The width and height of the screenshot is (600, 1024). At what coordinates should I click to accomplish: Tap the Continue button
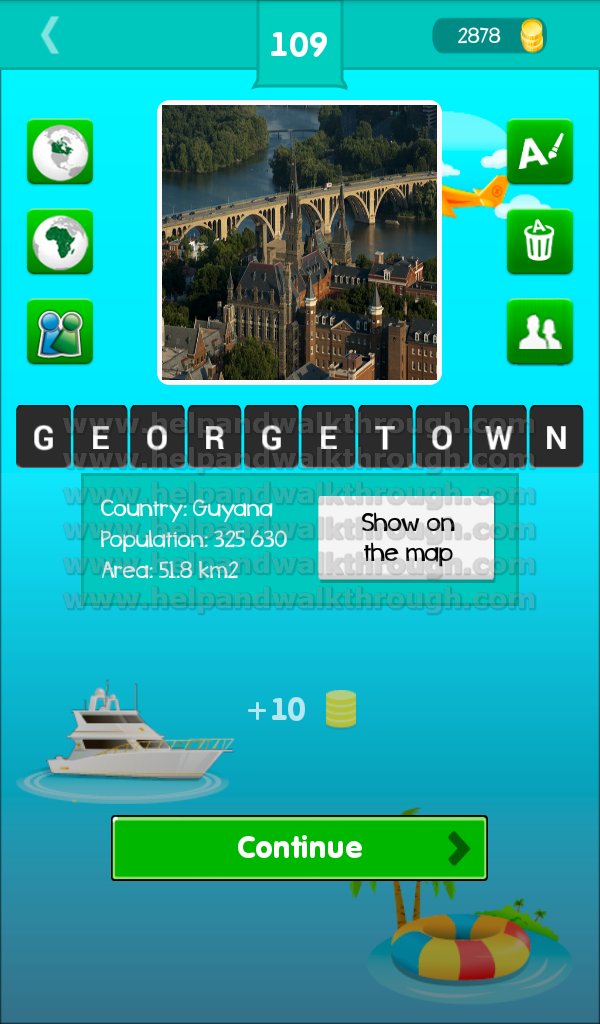coord(299,848)
